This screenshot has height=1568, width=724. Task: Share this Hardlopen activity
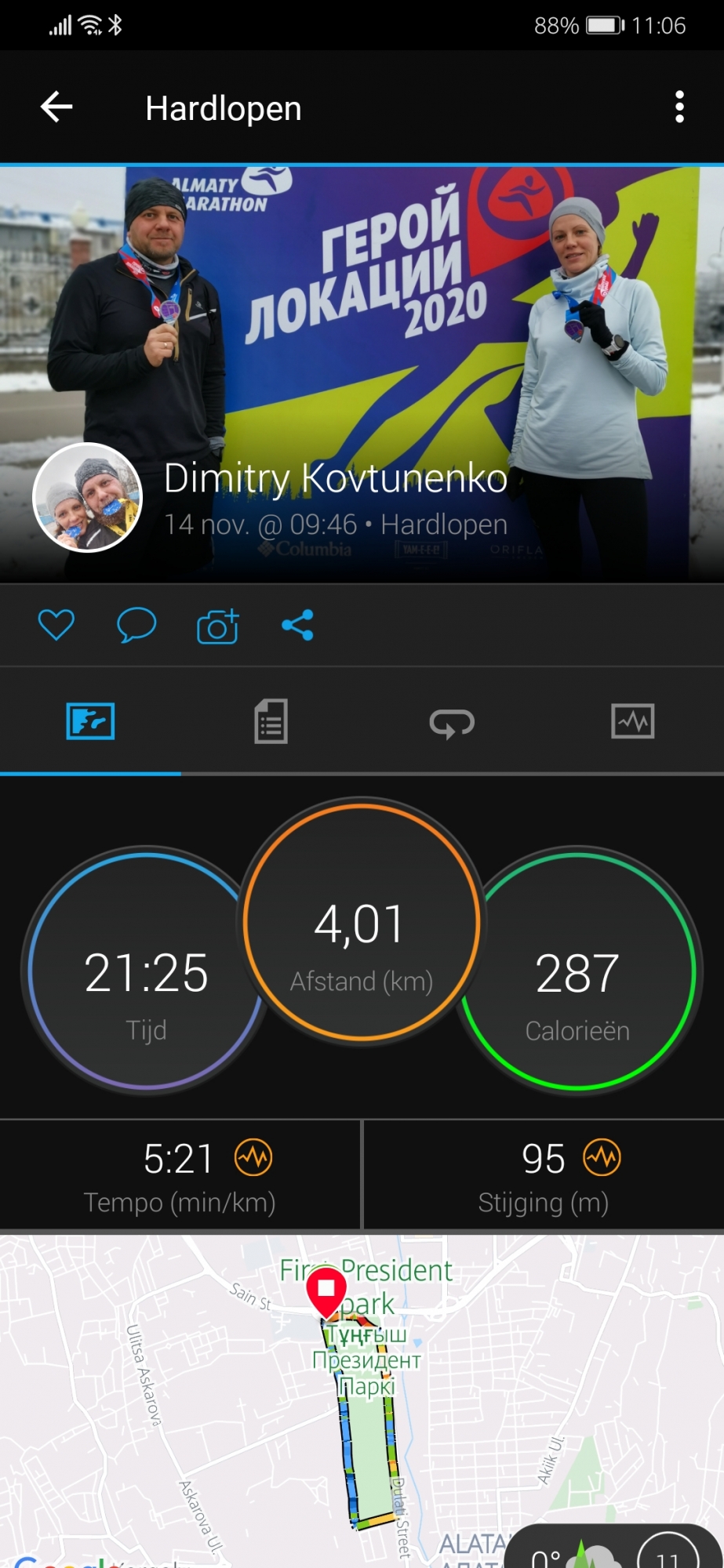pyautogui.click(x=298, y=625)
